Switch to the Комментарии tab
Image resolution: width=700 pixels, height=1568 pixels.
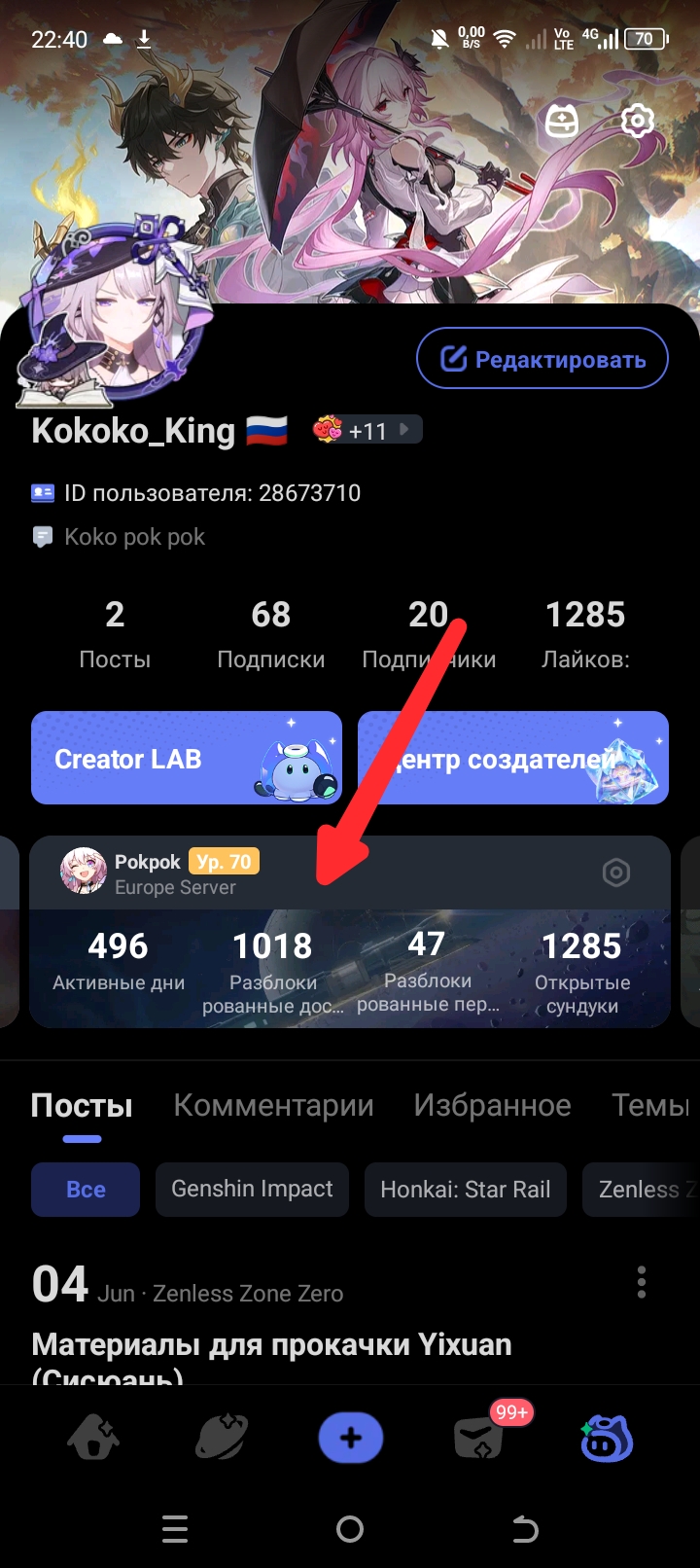click(x=273, y=1105)
